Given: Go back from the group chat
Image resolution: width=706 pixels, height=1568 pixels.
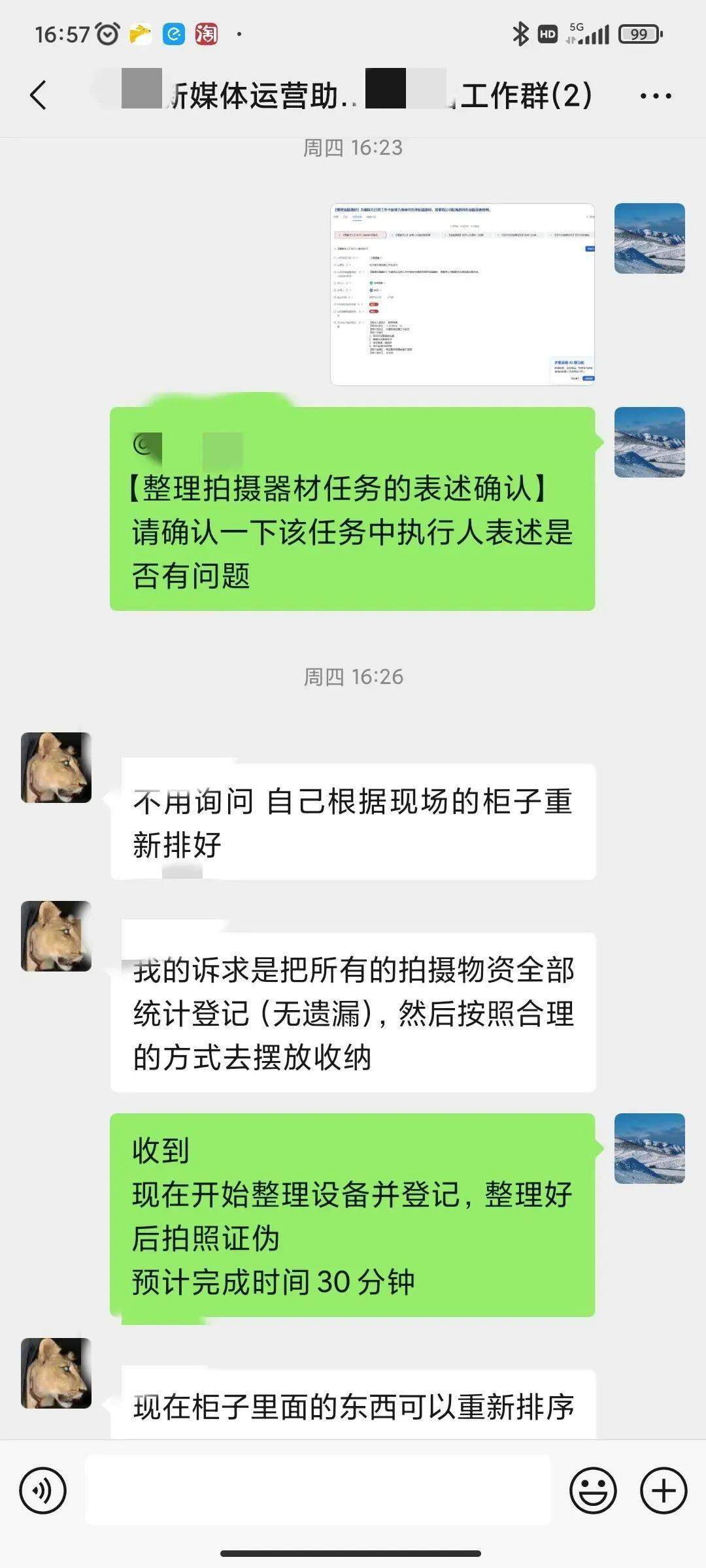Looking at the screenshot, I should click(39, 95).
